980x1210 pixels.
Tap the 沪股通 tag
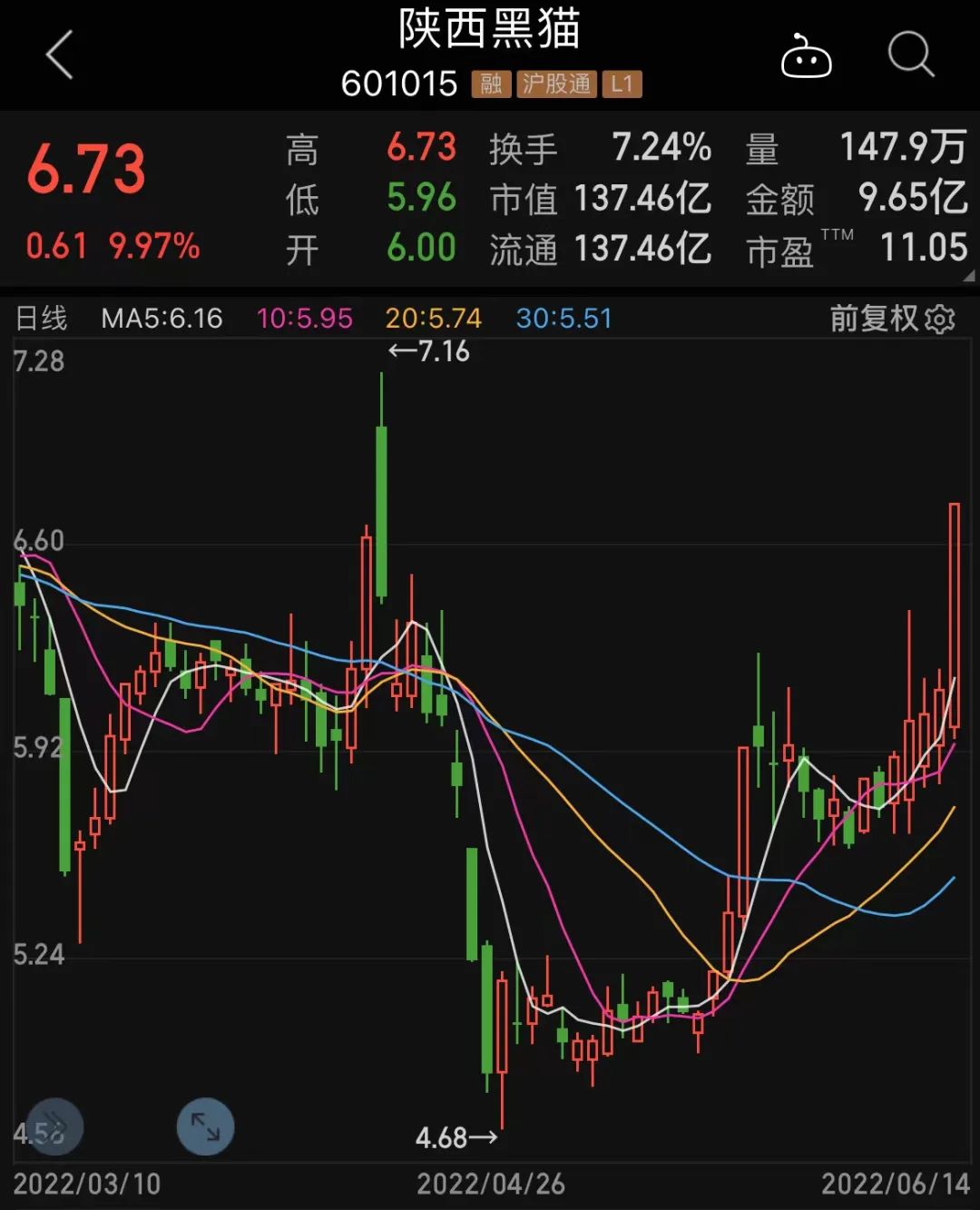554,84
